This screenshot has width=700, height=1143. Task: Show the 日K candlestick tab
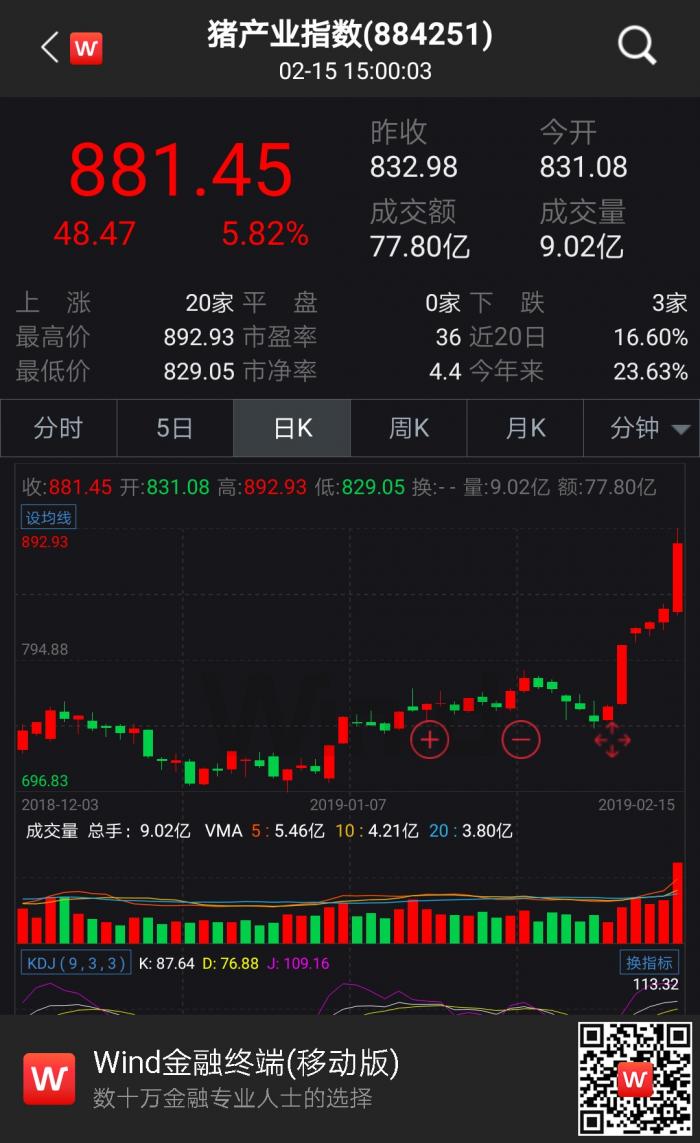pyautogui.click(x=292, y=429)
